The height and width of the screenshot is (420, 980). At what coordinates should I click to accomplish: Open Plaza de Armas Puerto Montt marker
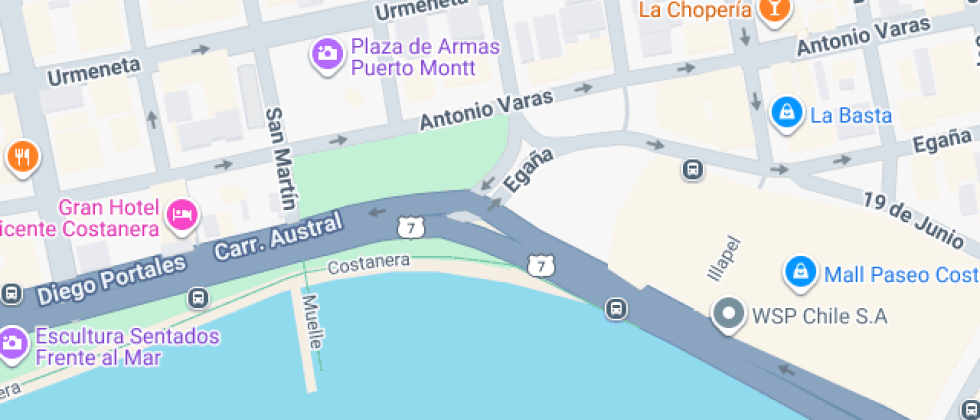pyautogui.click(x=326, y=55)
